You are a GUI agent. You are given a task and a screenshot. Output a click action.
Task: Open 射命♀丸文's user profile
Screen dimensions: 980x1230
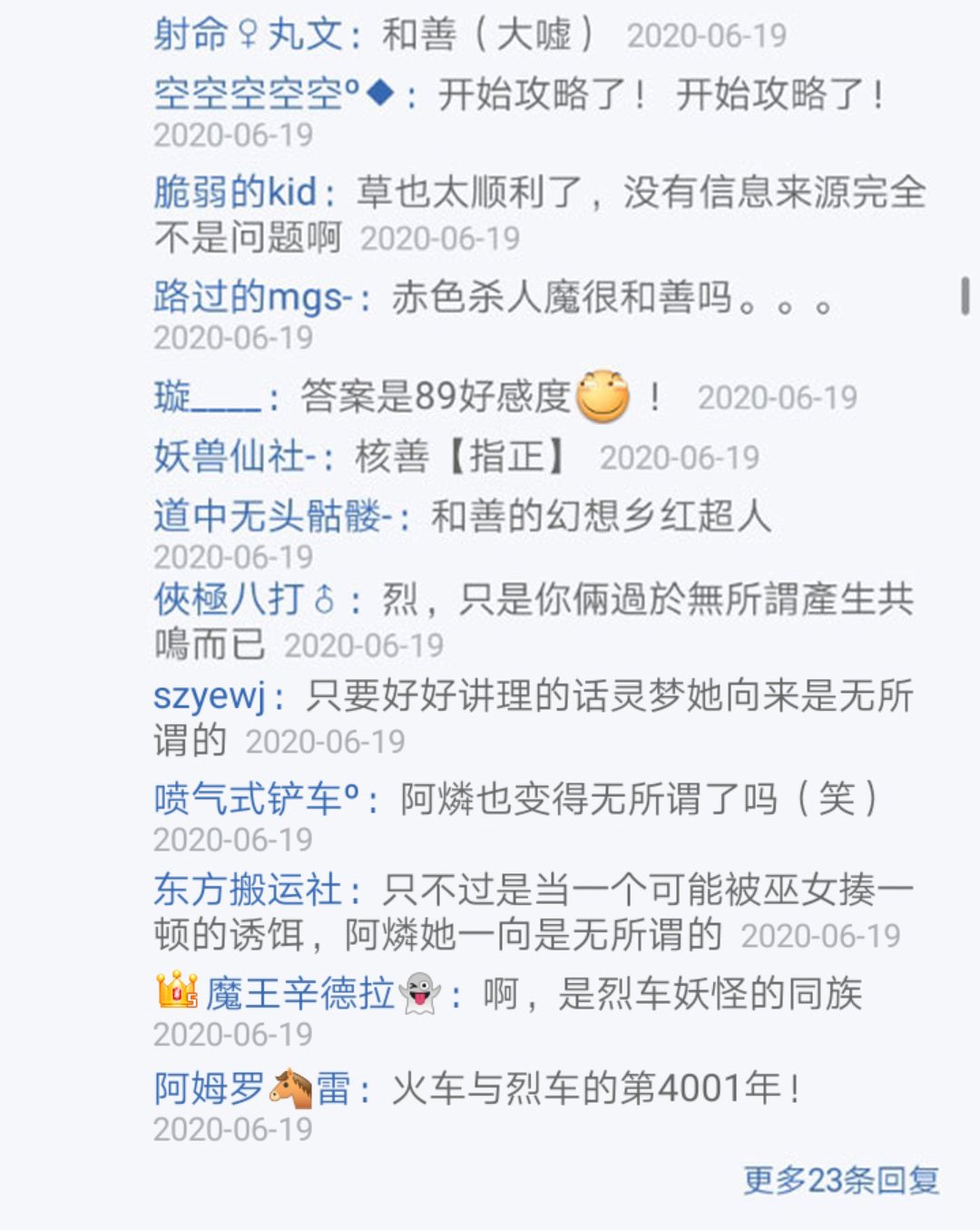[248, 35]
